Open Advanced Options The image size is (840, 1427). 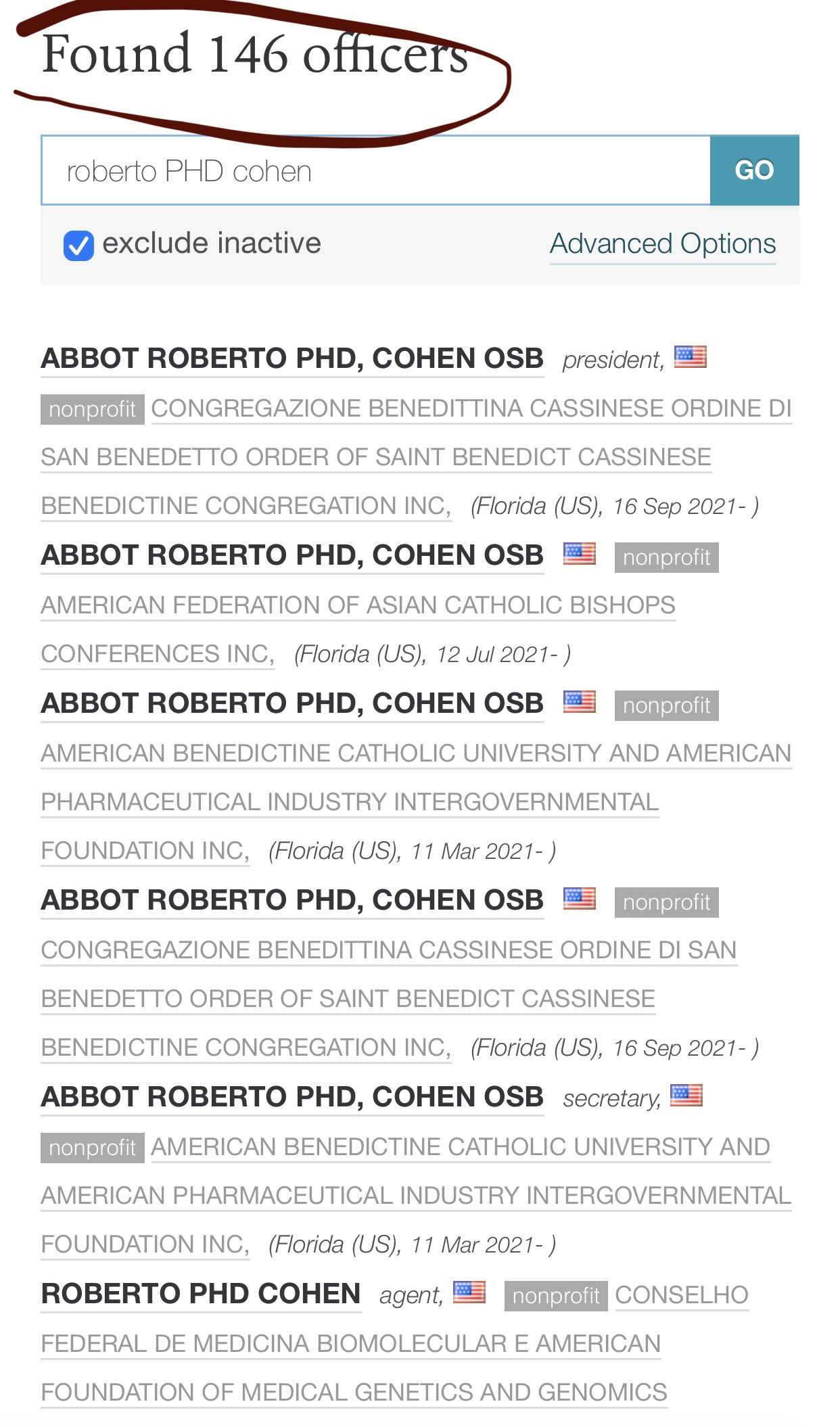pos(663,243)
